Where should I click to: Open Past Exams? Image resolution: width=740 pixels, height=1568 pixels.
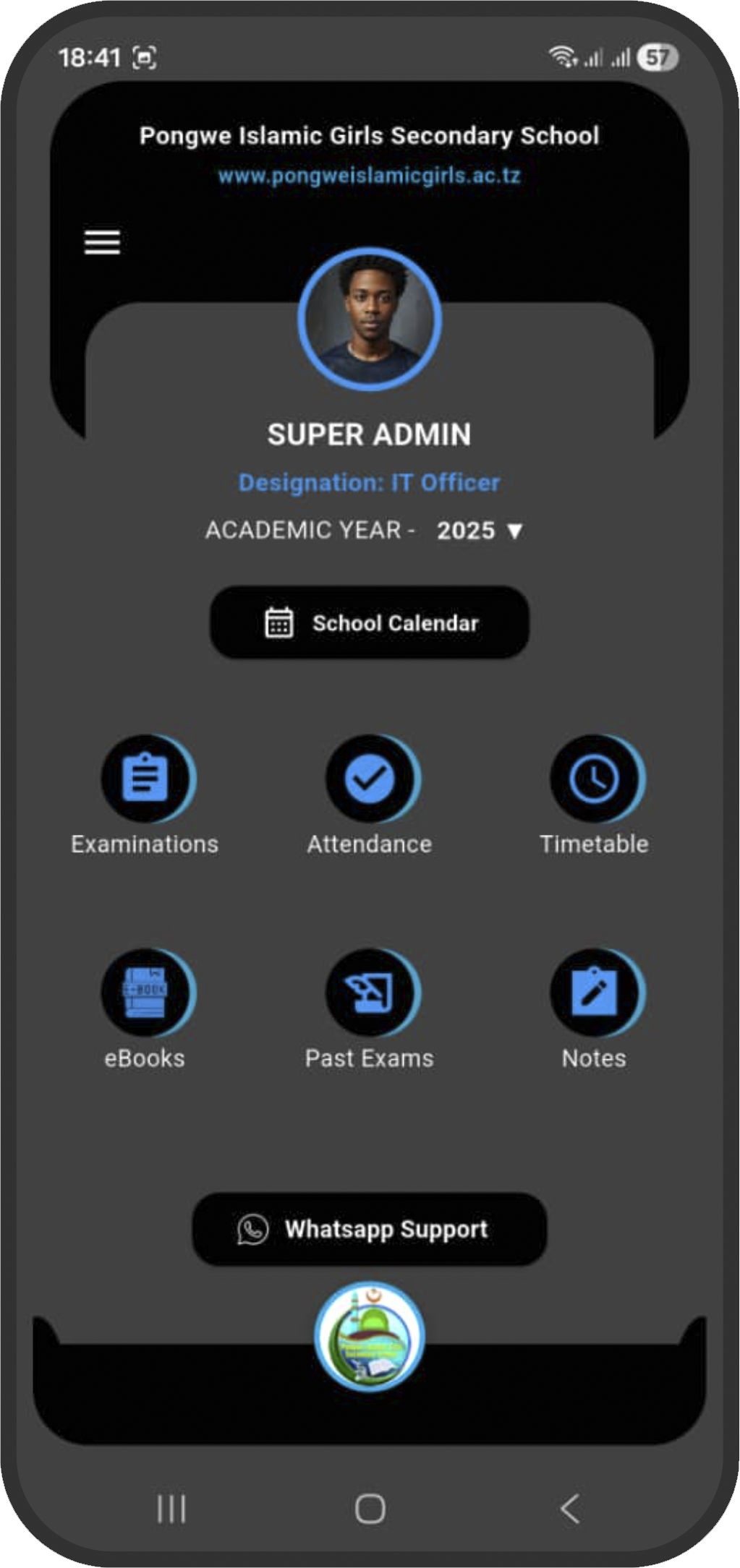[x=370, y=993]
